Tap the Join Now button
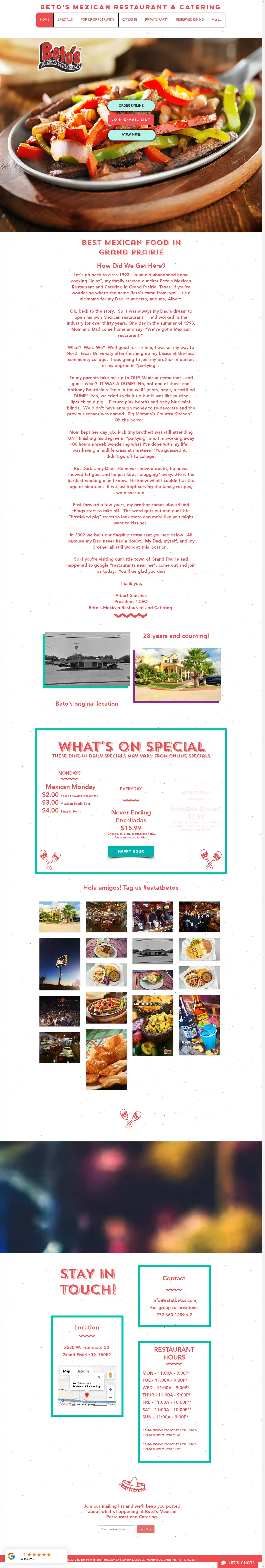The image size is (265, 1568). click(145, 1529)
